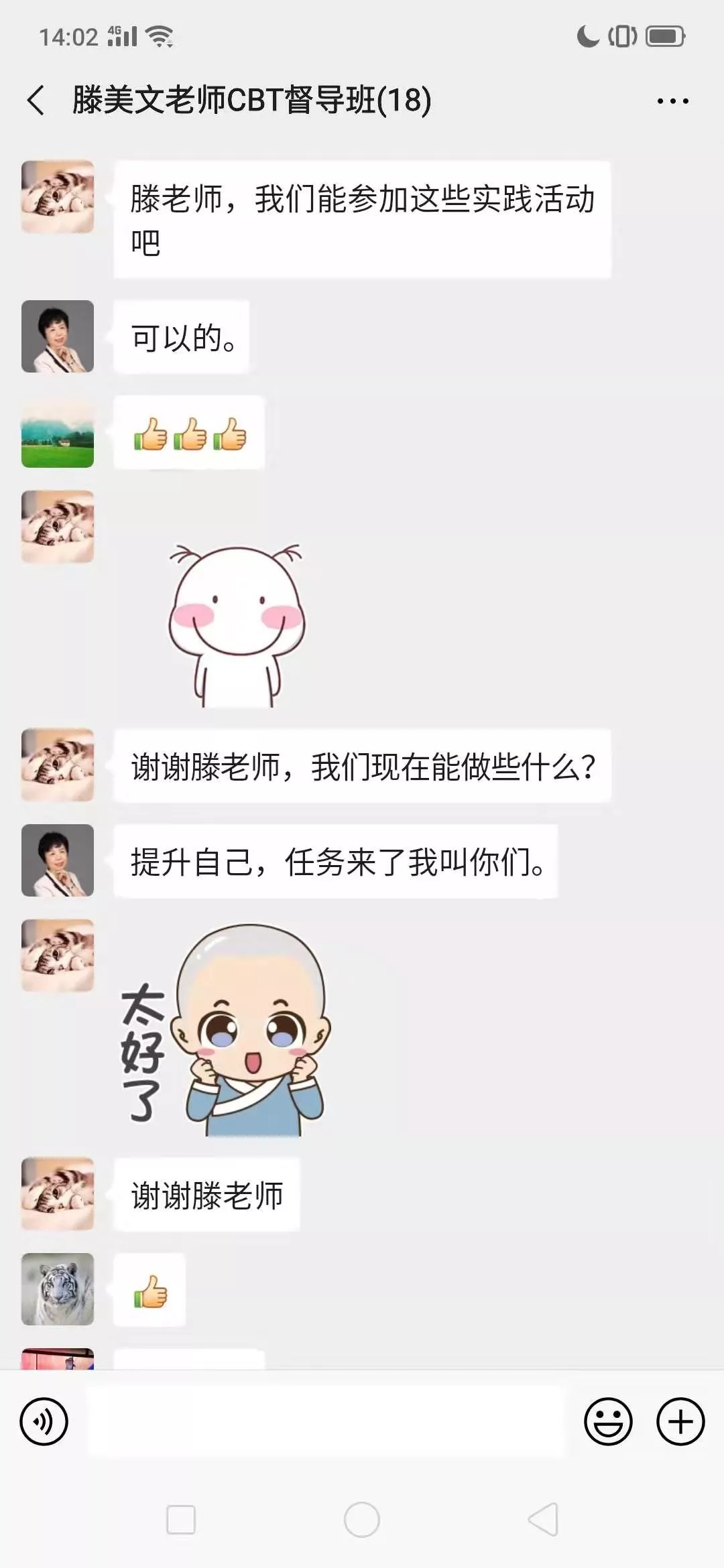This screenshot has height=1568, width=724.
Task: View the blushing cartoon sticker
Action: pyautogui.click(x=236, y=625)
